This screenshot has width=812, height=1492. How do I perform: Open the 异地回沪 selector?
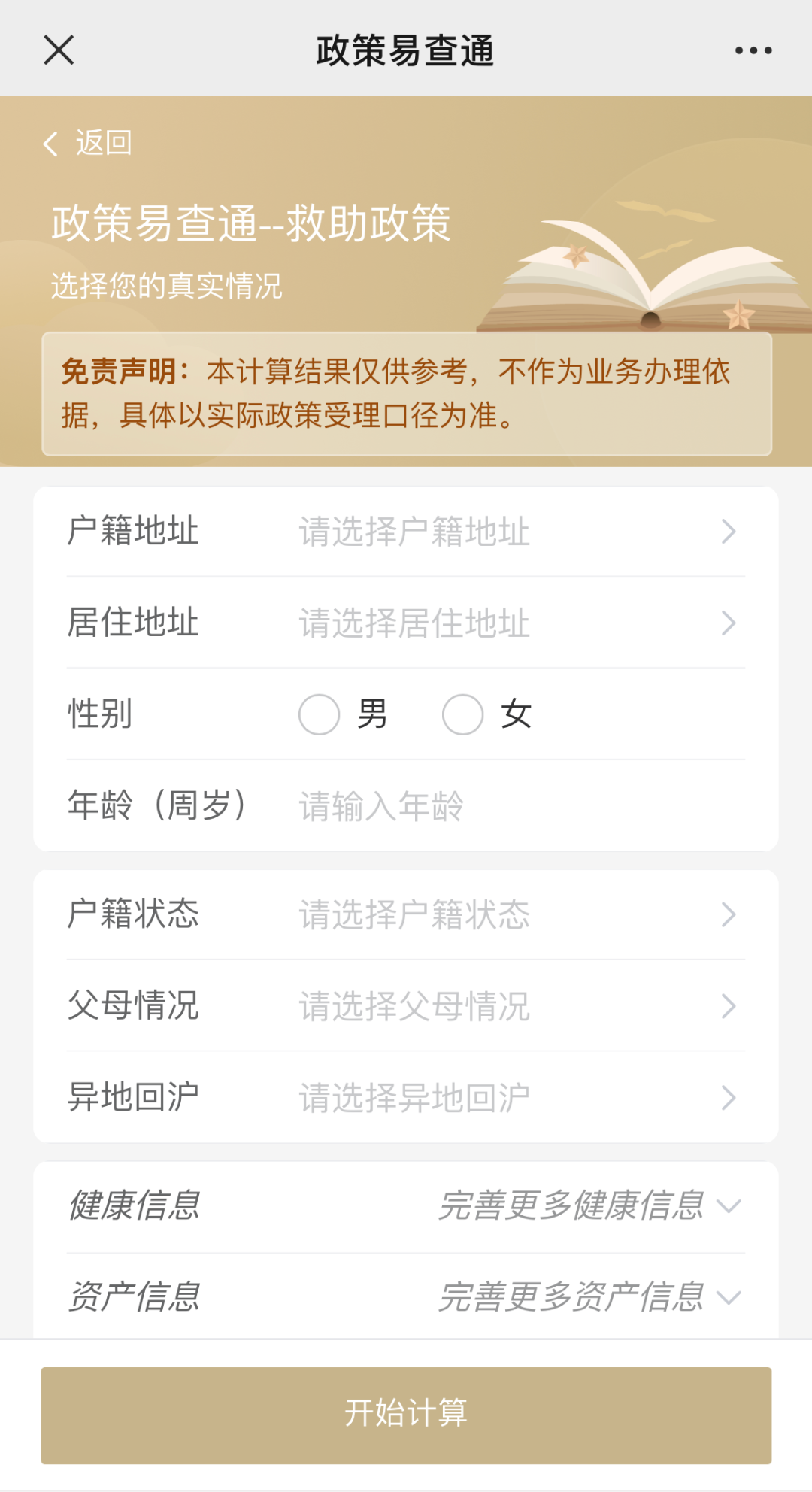click(x=406, y=1097)
